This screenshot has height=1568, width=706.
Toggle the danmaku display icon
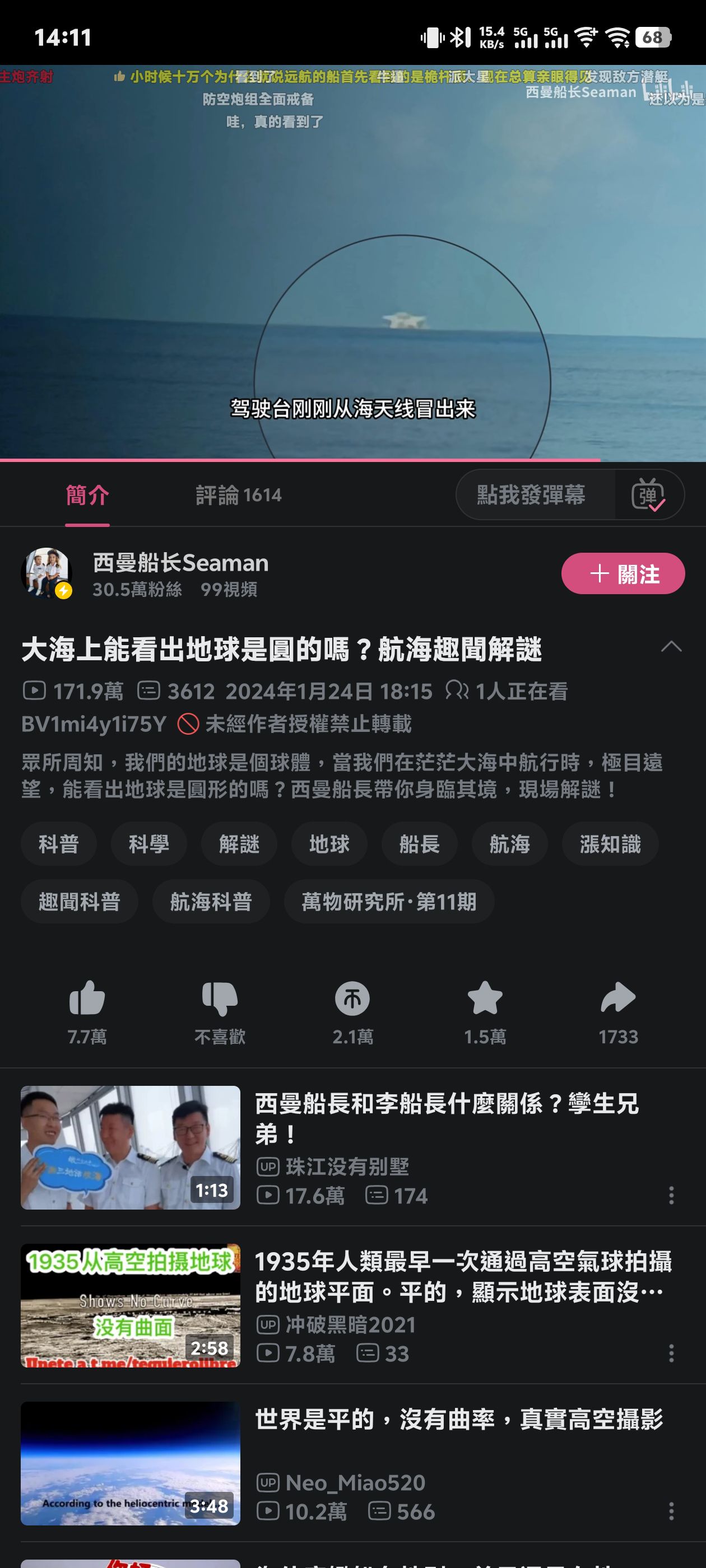click(649, 494)
